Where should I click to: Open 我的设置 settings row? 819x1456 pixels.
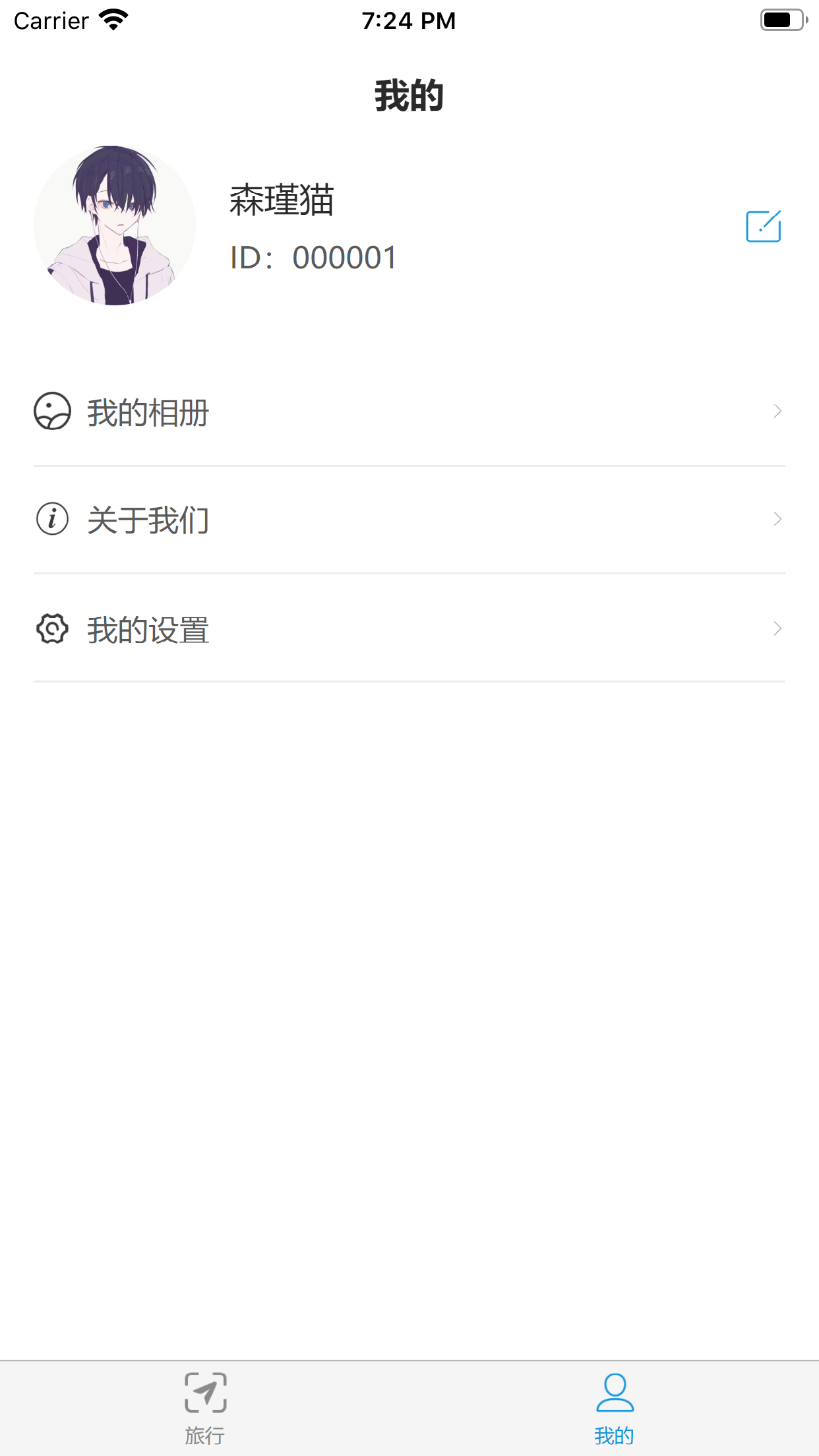(409, 628)
